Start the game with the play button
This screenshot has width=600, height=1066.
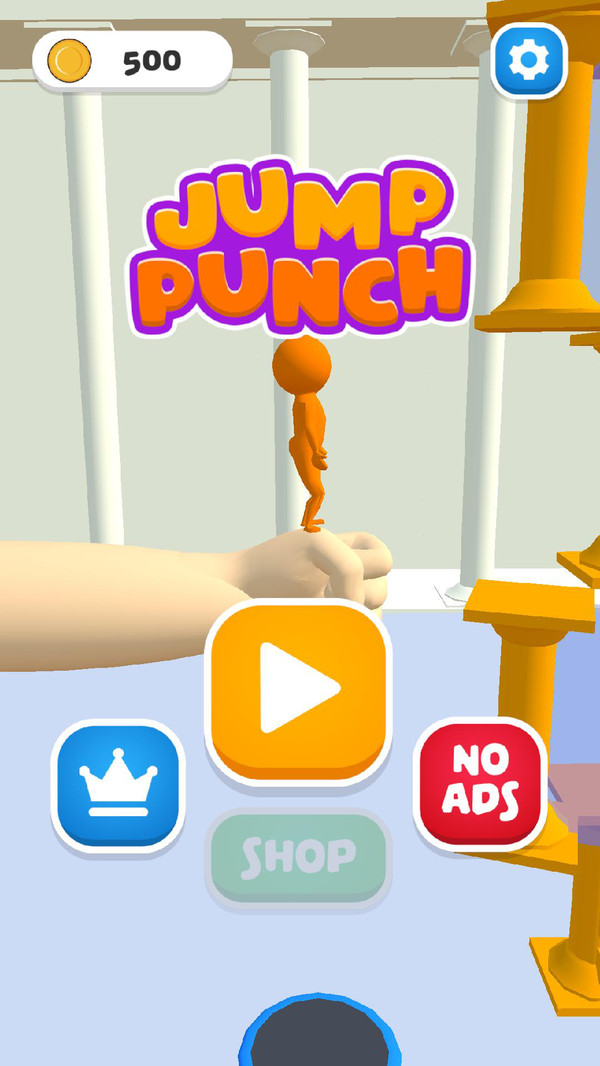(x=298, y=690)
